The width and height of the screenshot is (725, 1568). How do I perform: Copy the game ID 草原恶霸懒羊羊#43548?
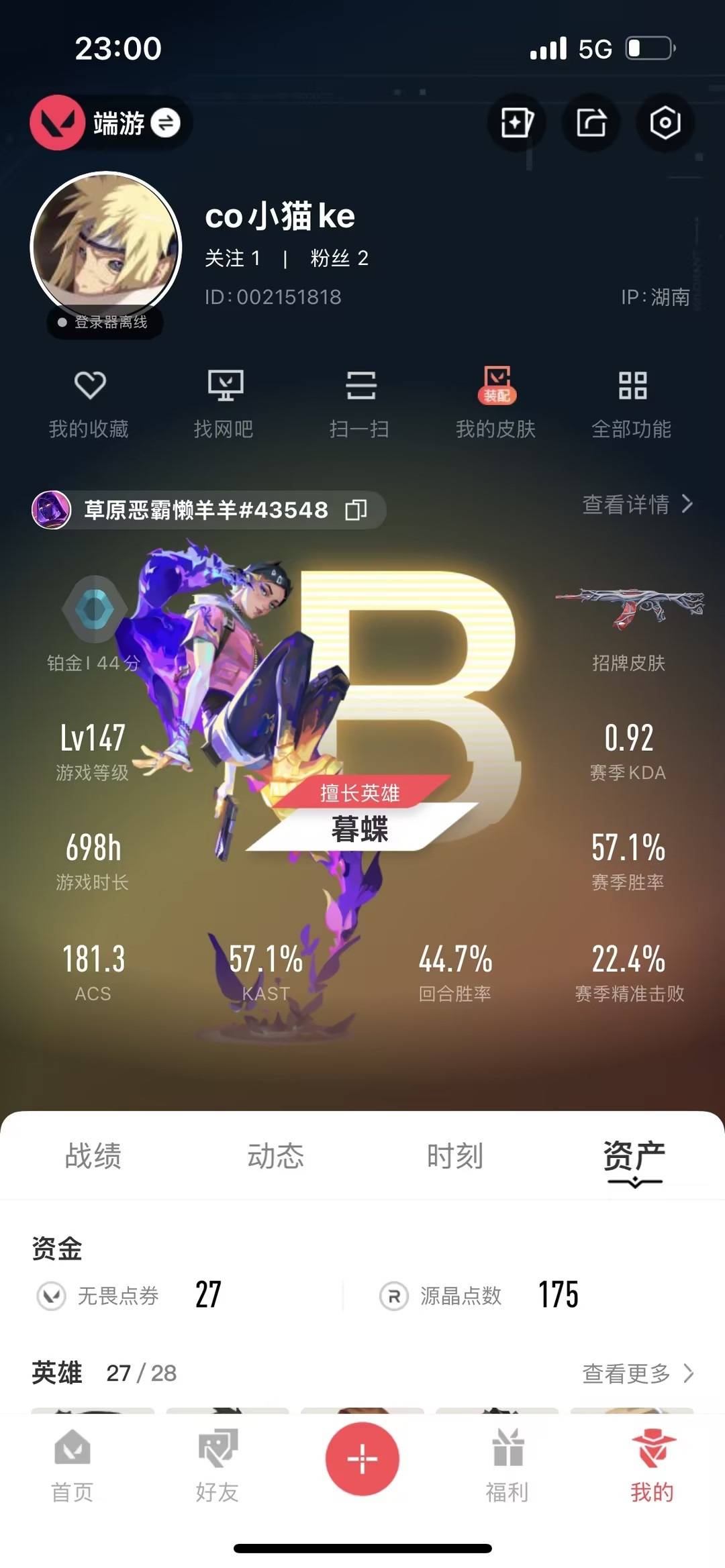point(356,510)
